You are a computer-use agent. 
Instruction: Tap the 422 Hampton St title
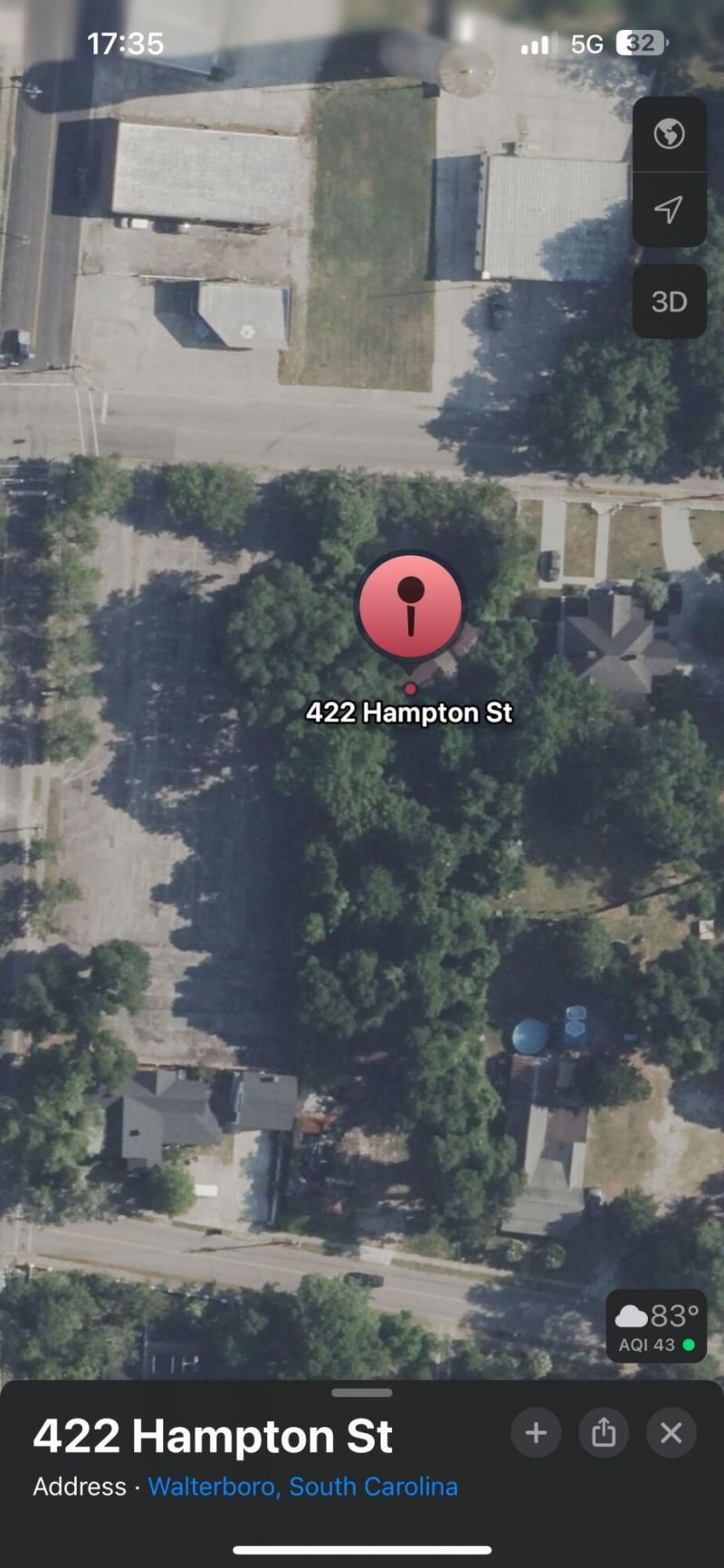pyautogui.click(x=213, y=1435)
